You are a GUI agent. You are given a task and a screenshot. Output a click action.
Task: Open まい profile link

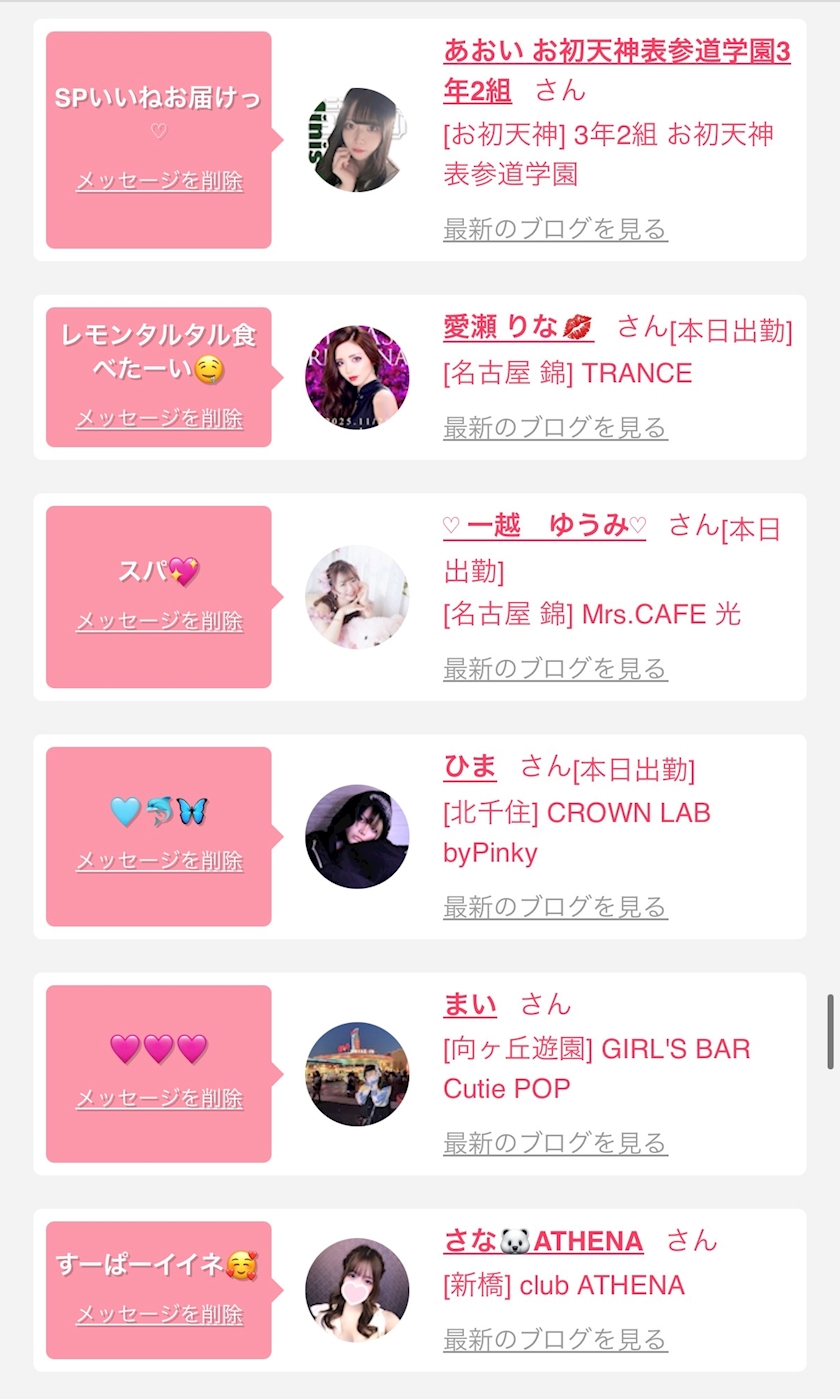click(x=470, y=1004)
